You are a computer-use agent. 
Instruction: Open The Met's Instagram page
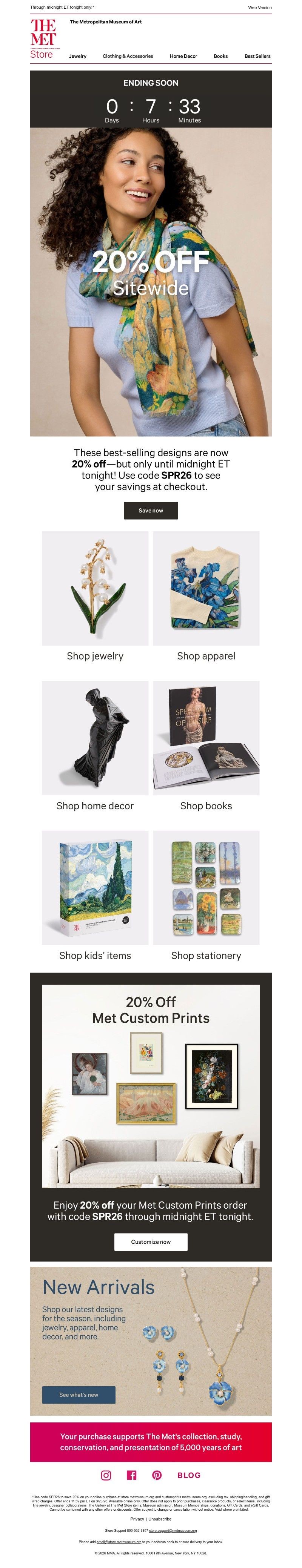[x=106, y=1475]
